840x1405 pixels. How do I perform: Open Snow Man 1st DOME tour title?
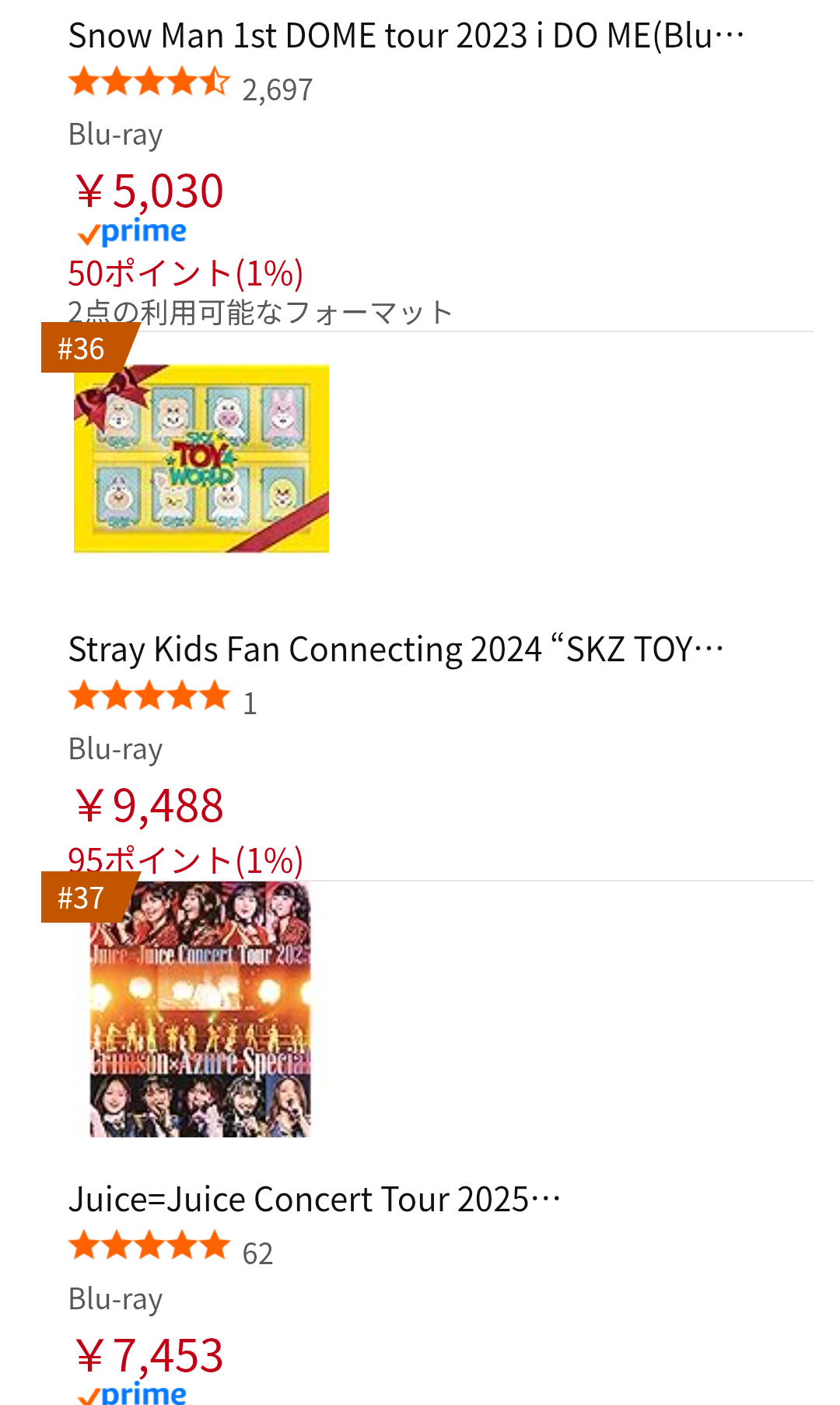pyautogui.click(x=404, y=36)
